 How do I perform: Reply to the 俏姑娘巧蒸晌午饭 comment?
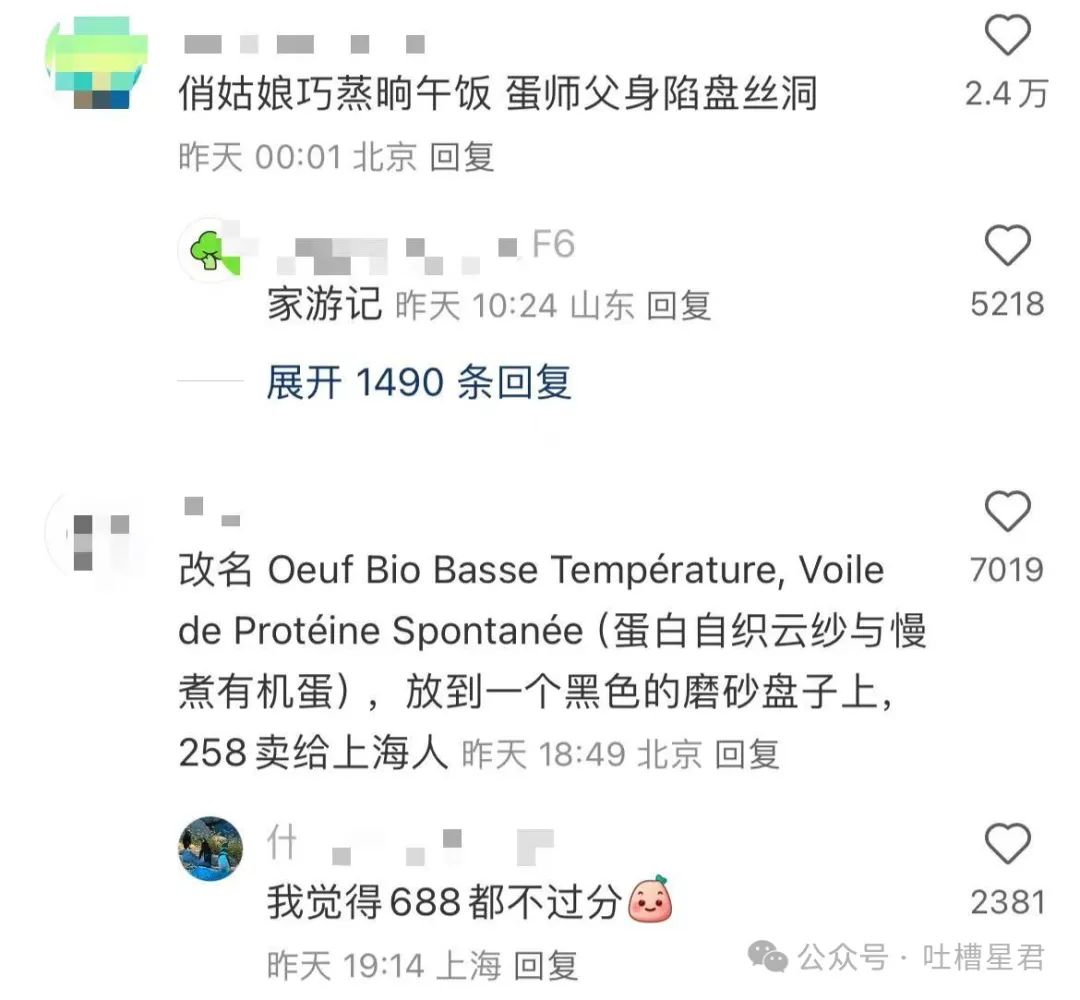462,157
